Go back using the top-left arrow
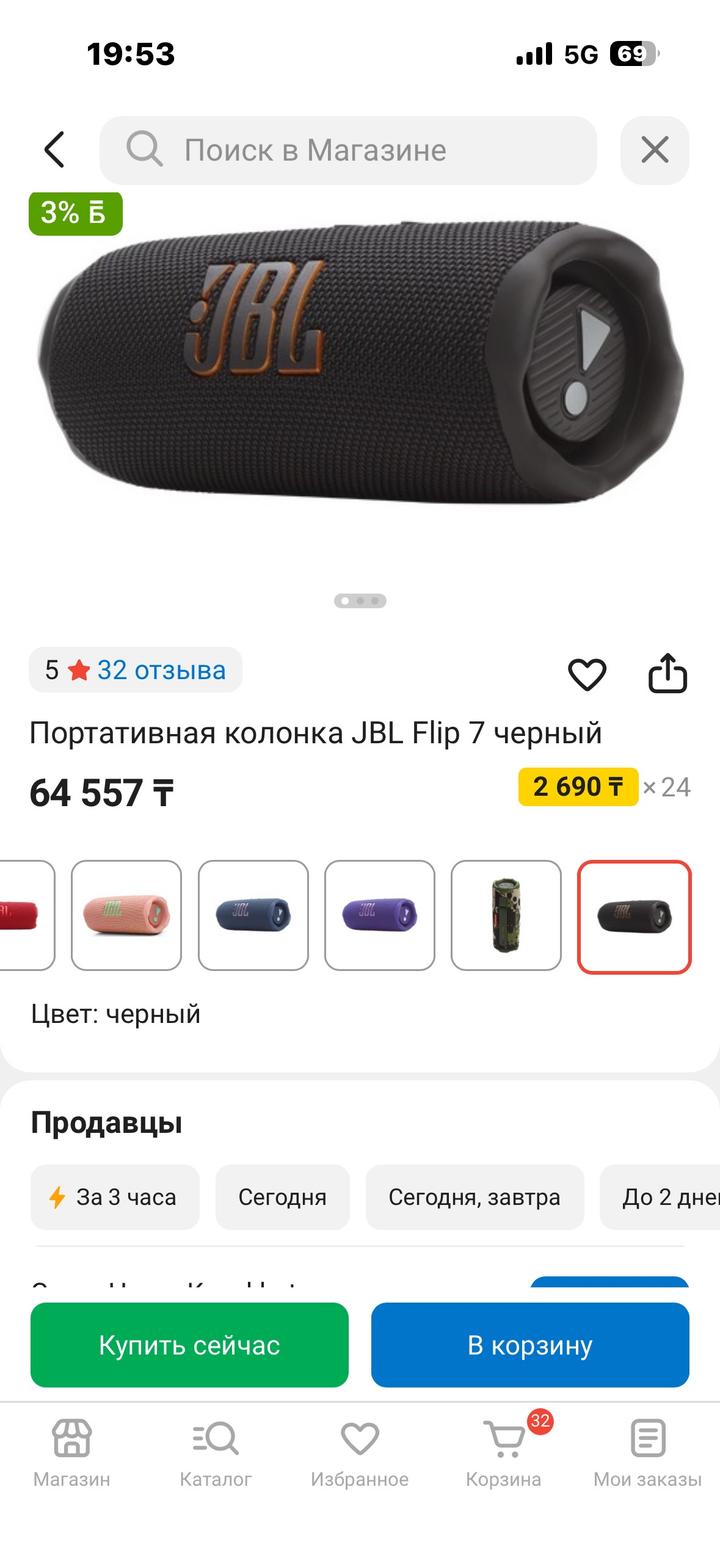 click(55, 150)
